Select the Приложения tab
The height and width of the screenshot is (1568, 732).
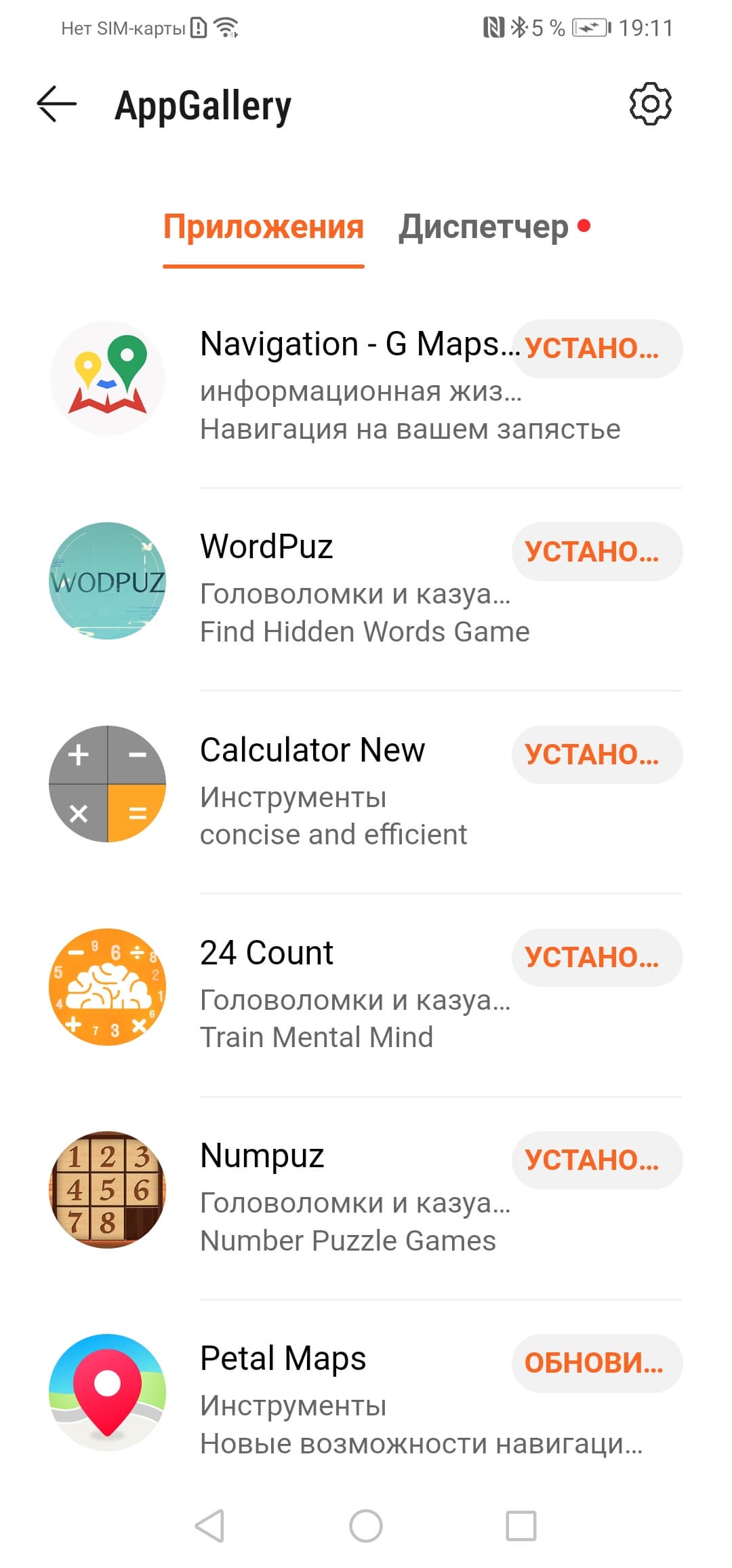[x=264, y=227]
